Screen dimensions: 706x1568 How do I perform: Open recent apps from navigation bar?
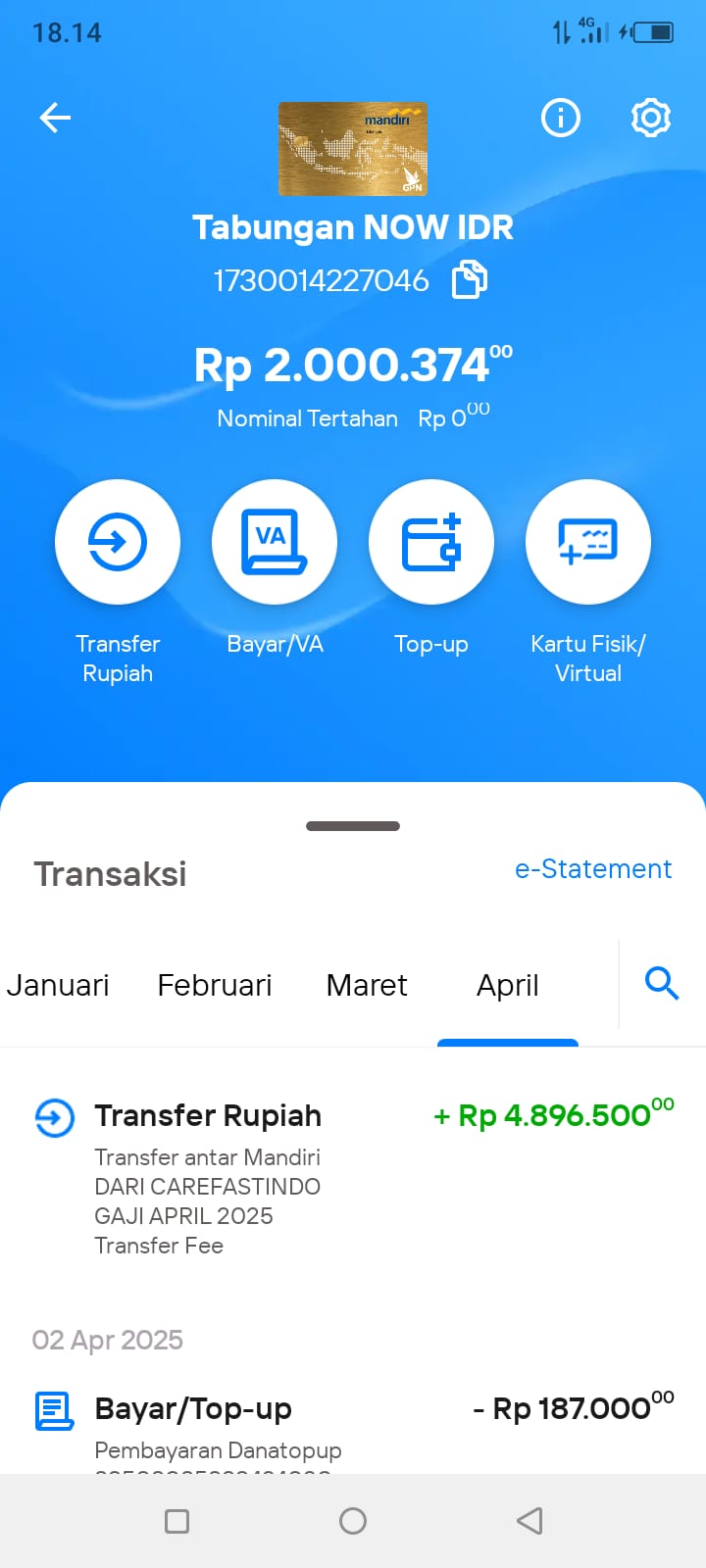(176, 1521)
